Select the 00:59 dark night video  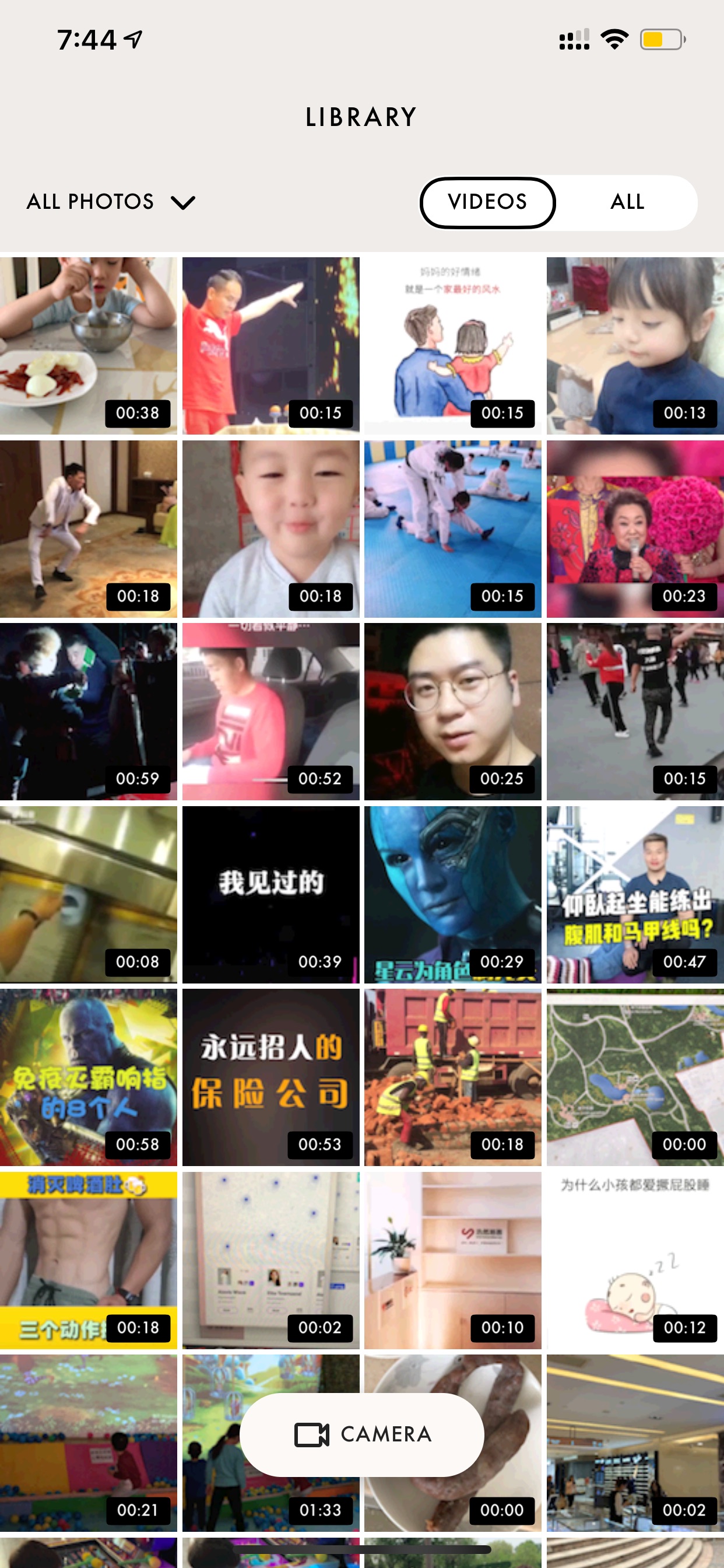tap(88, 712)
